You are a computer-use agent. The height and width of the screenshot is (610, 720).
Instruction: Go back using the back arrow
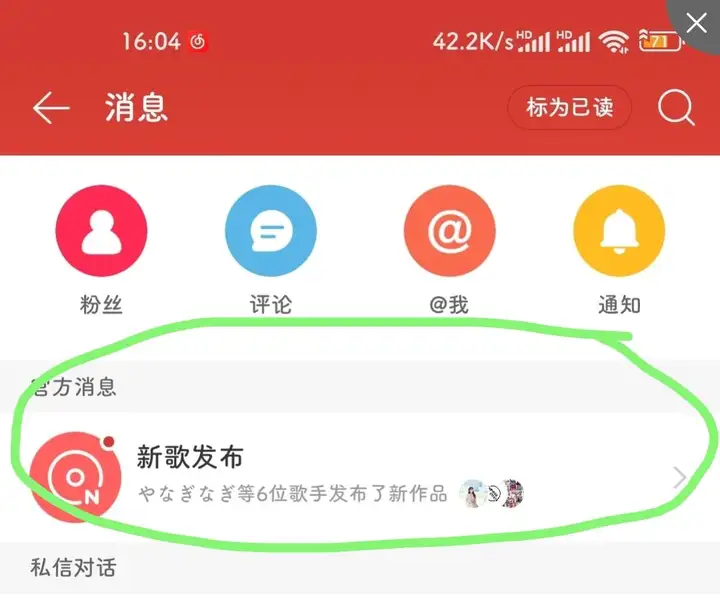pos(51,108)
